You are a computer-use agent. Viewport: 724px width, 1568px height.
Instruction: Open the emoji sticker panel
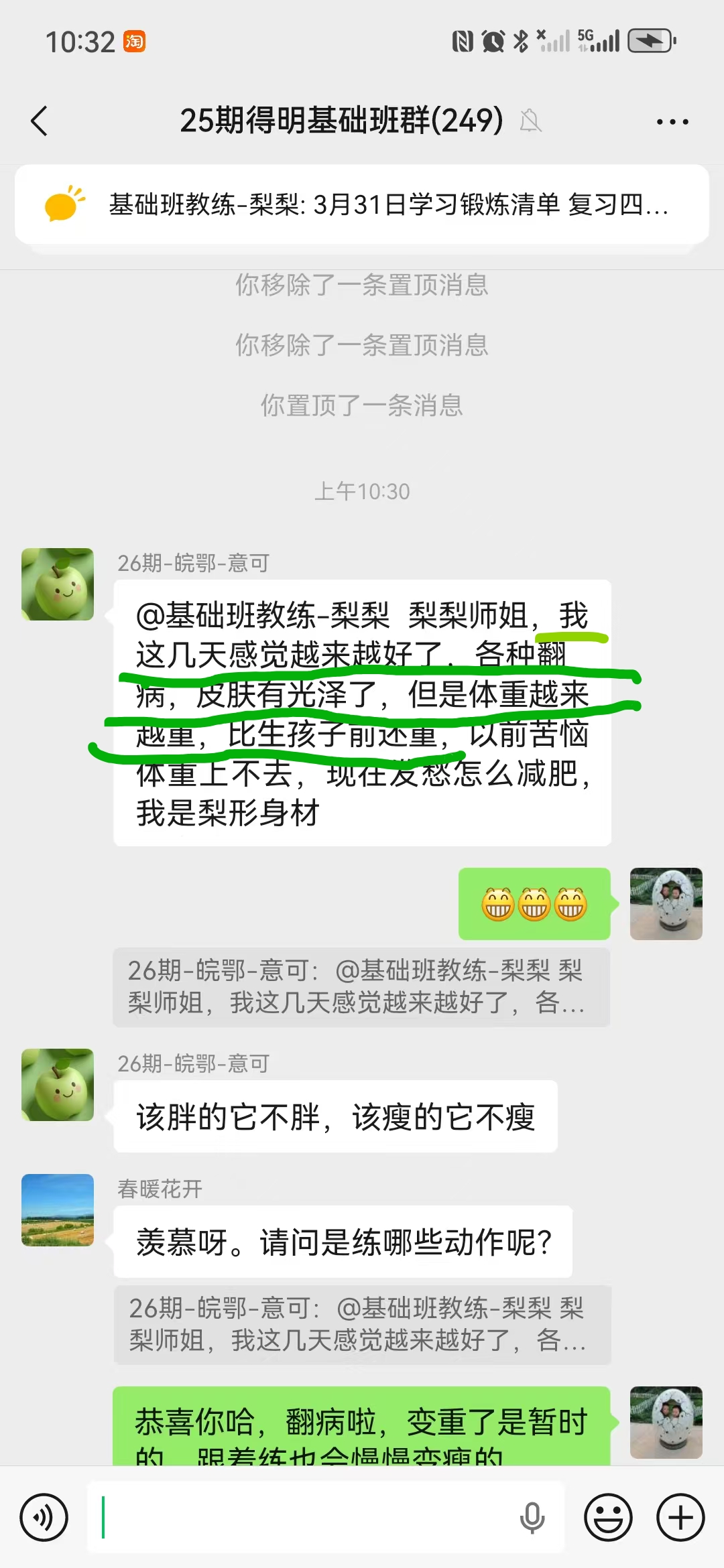pos(608,1517)
